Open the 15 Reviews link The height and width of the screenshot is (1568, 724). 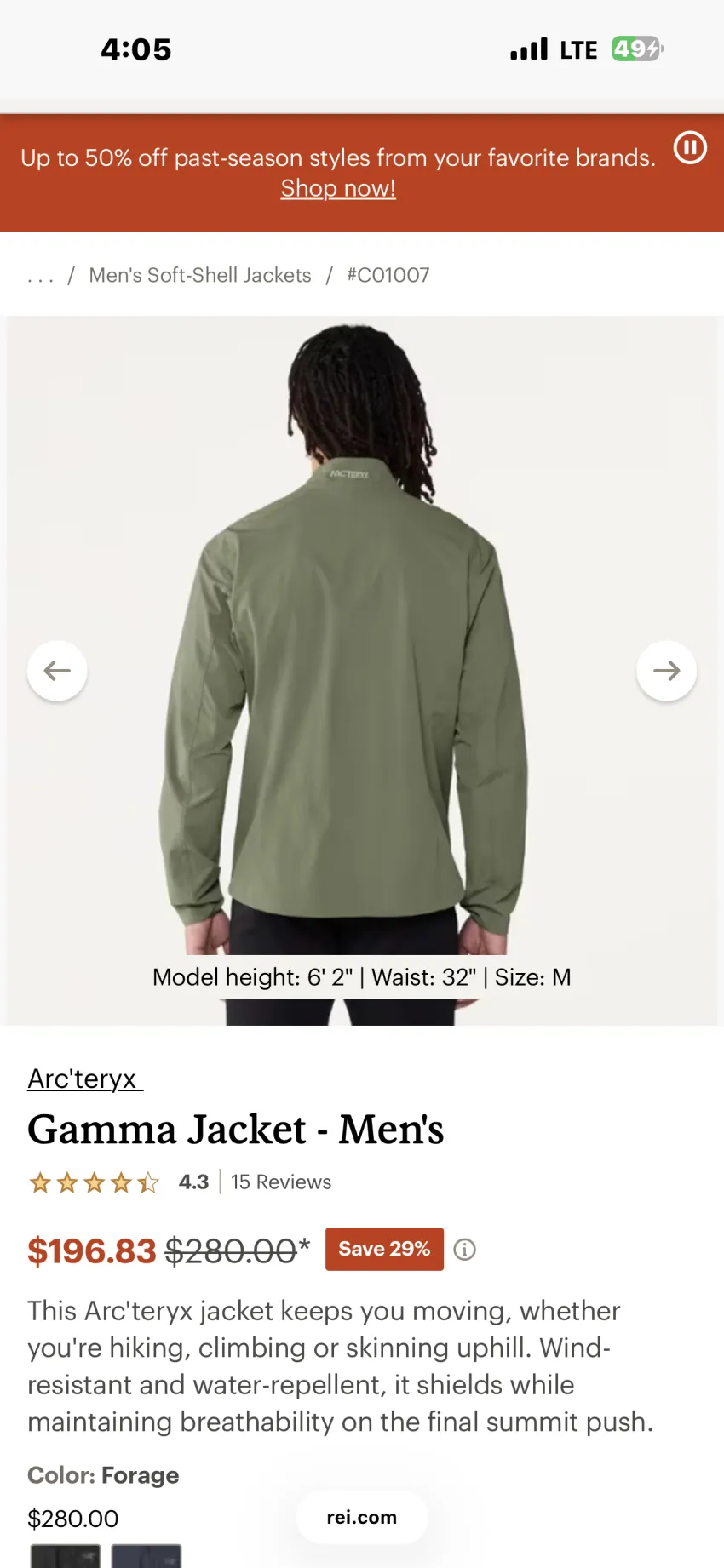(x=281, y=1182)
